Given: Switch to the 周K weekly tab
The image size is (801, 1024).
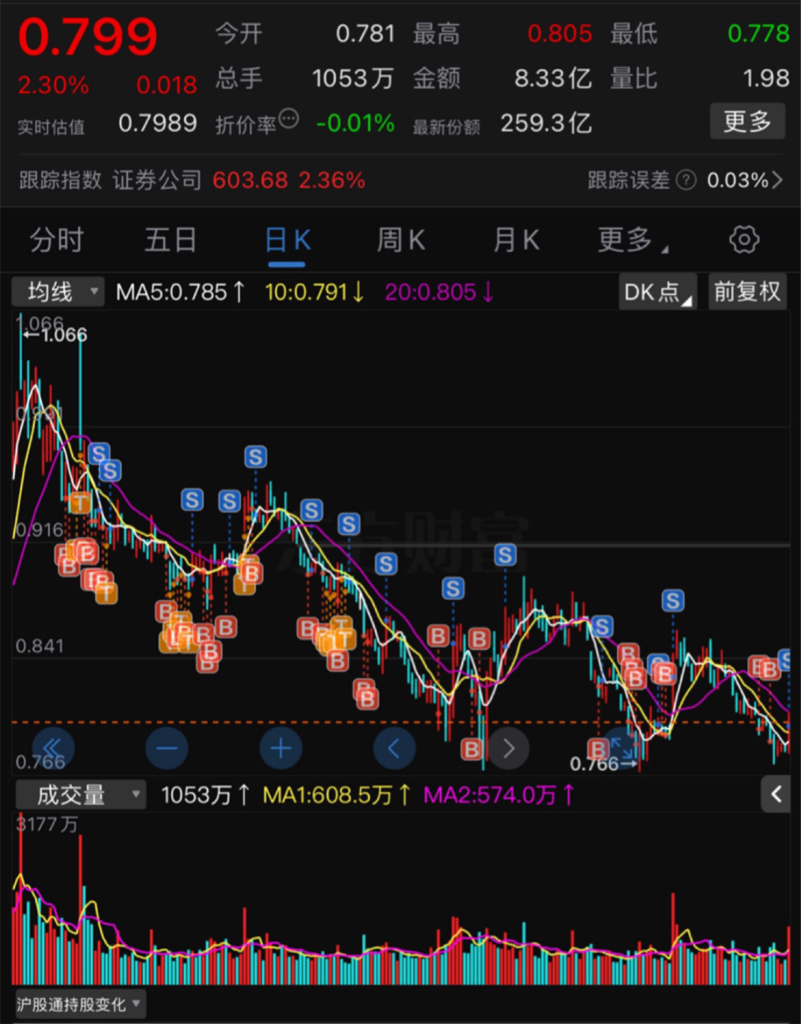Looking at the screenshot, I should [400, 240].
